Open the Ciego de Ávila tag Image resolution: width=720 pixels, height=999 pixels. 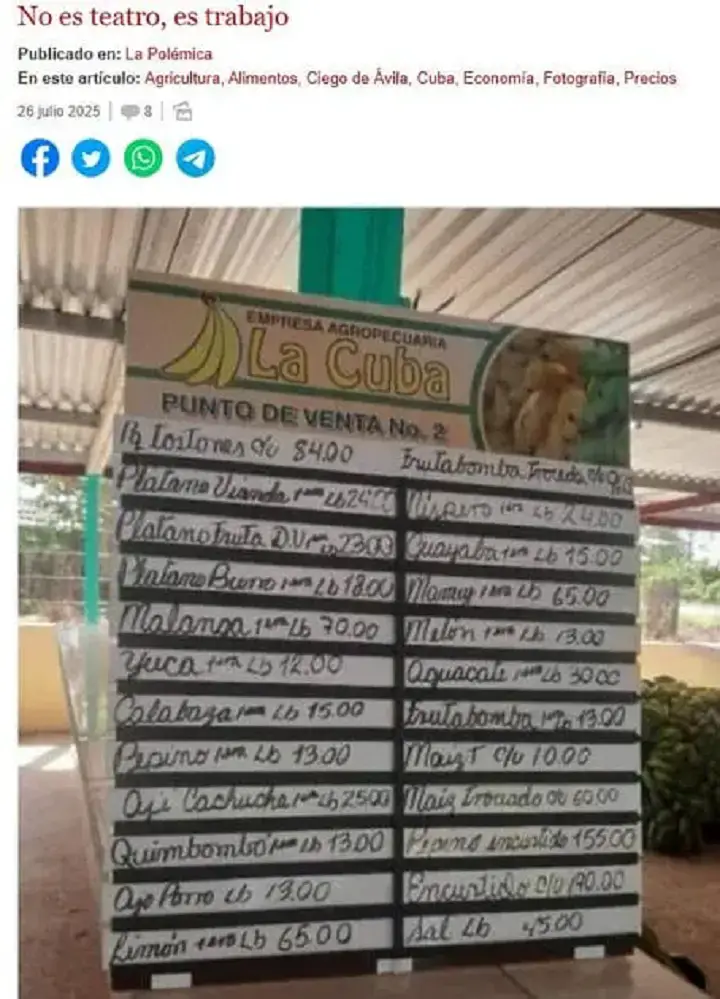[357, 78]
